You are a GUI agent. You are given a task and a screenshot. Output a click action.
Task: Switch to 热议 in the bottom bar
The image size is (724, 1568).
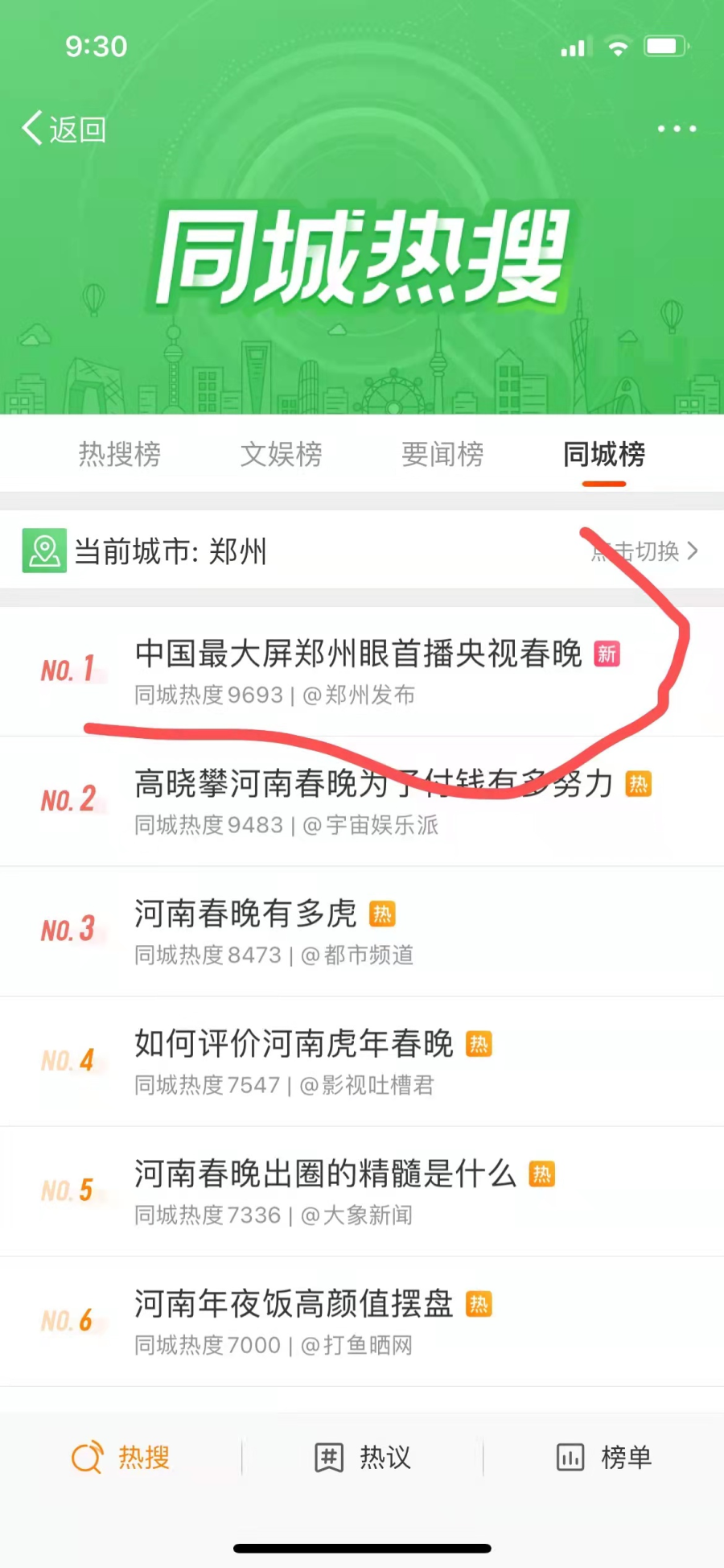[362, 1457]
